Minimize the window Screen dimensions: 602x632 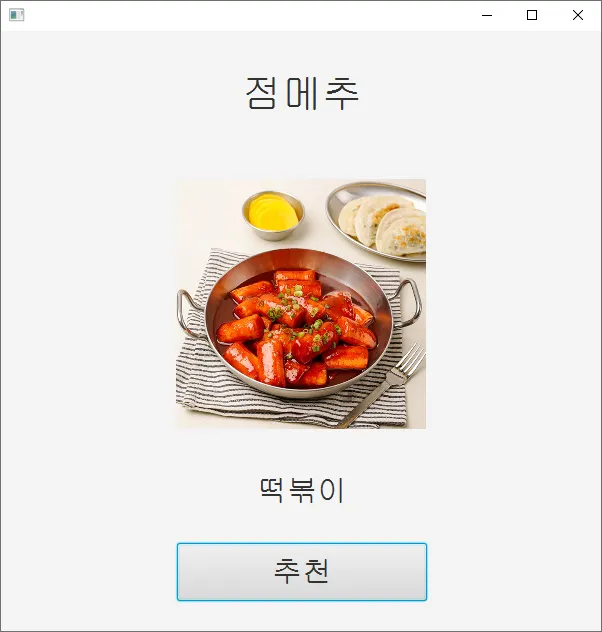[486, 15]
